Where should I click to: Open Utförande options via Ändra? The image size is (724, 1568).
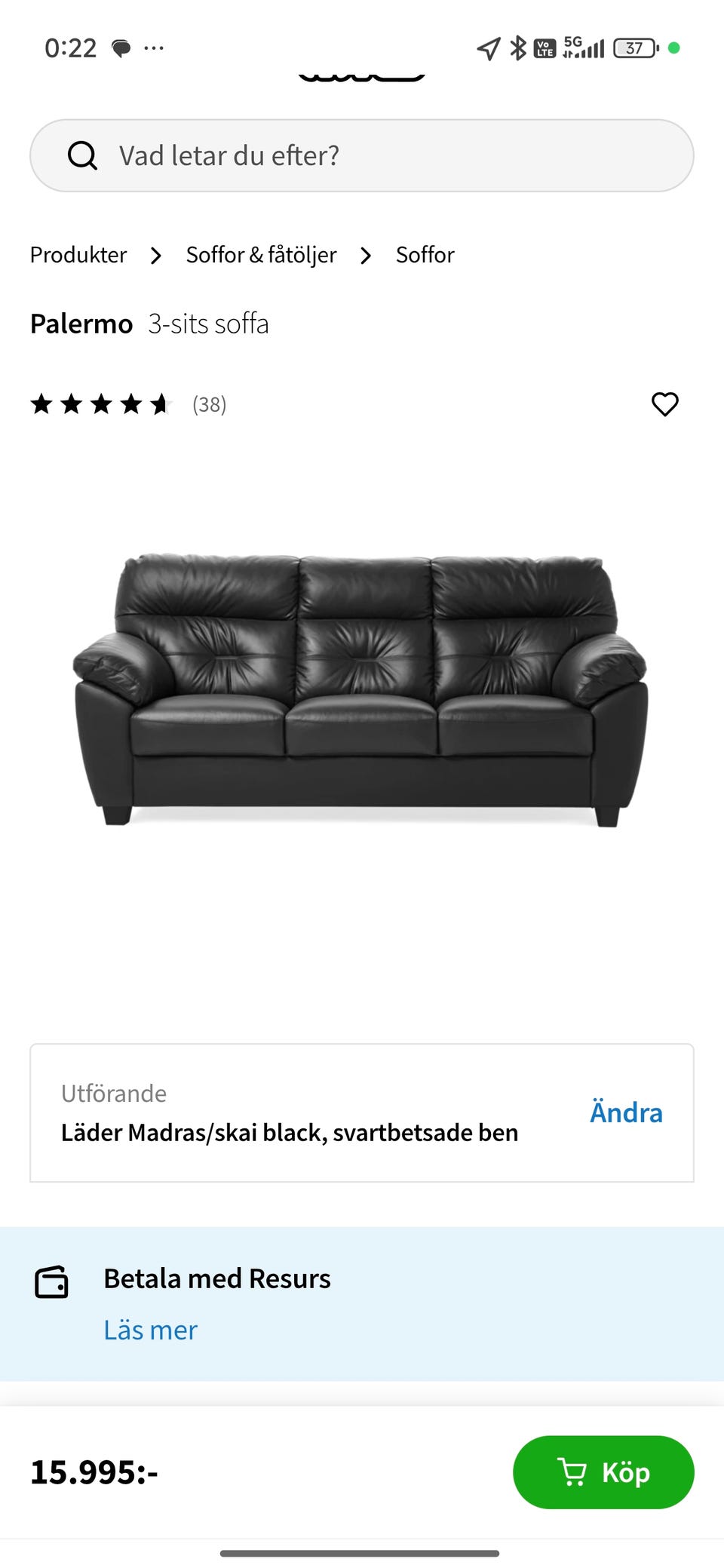click(x=626, y=1112)
